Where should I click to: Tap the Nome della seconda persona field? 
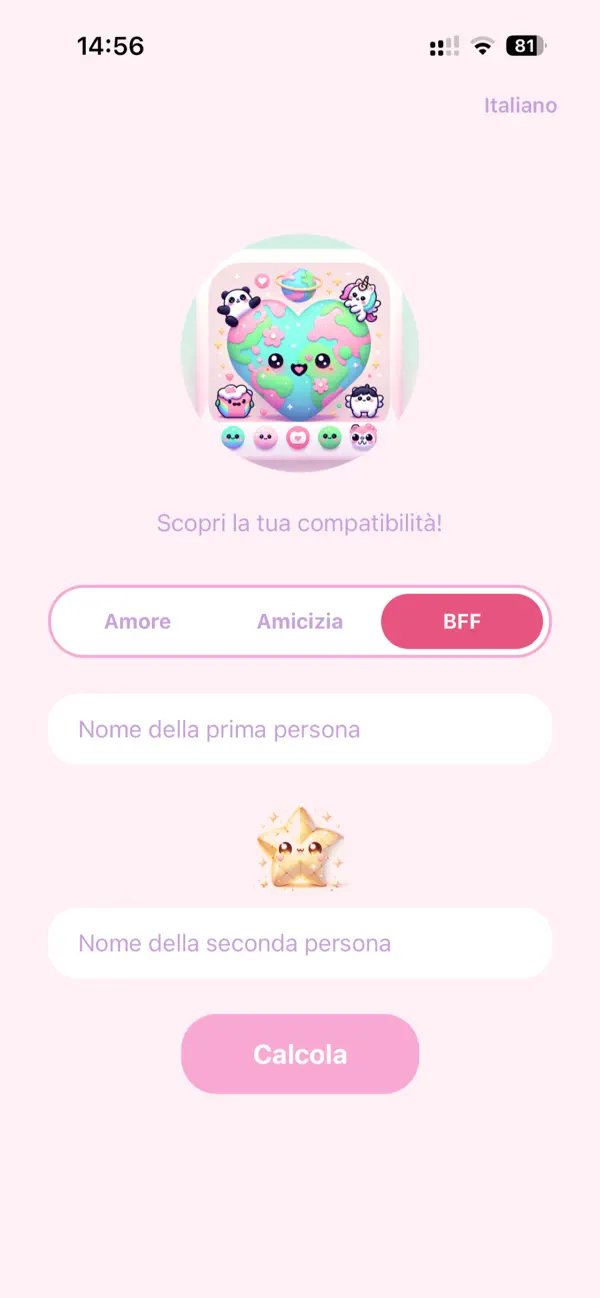[x=300, y=943]
